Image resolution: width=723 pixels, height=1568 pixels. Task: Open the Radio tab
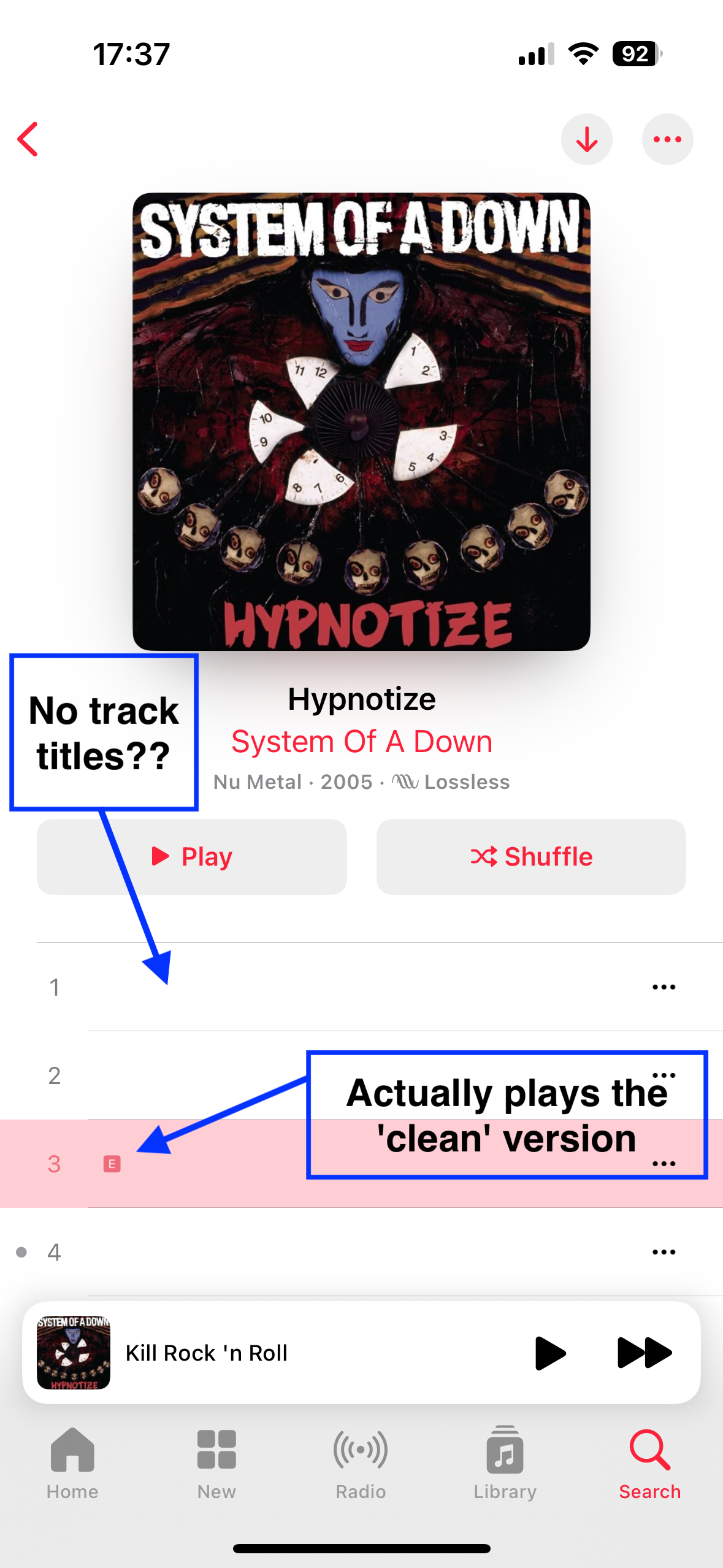361,1463
